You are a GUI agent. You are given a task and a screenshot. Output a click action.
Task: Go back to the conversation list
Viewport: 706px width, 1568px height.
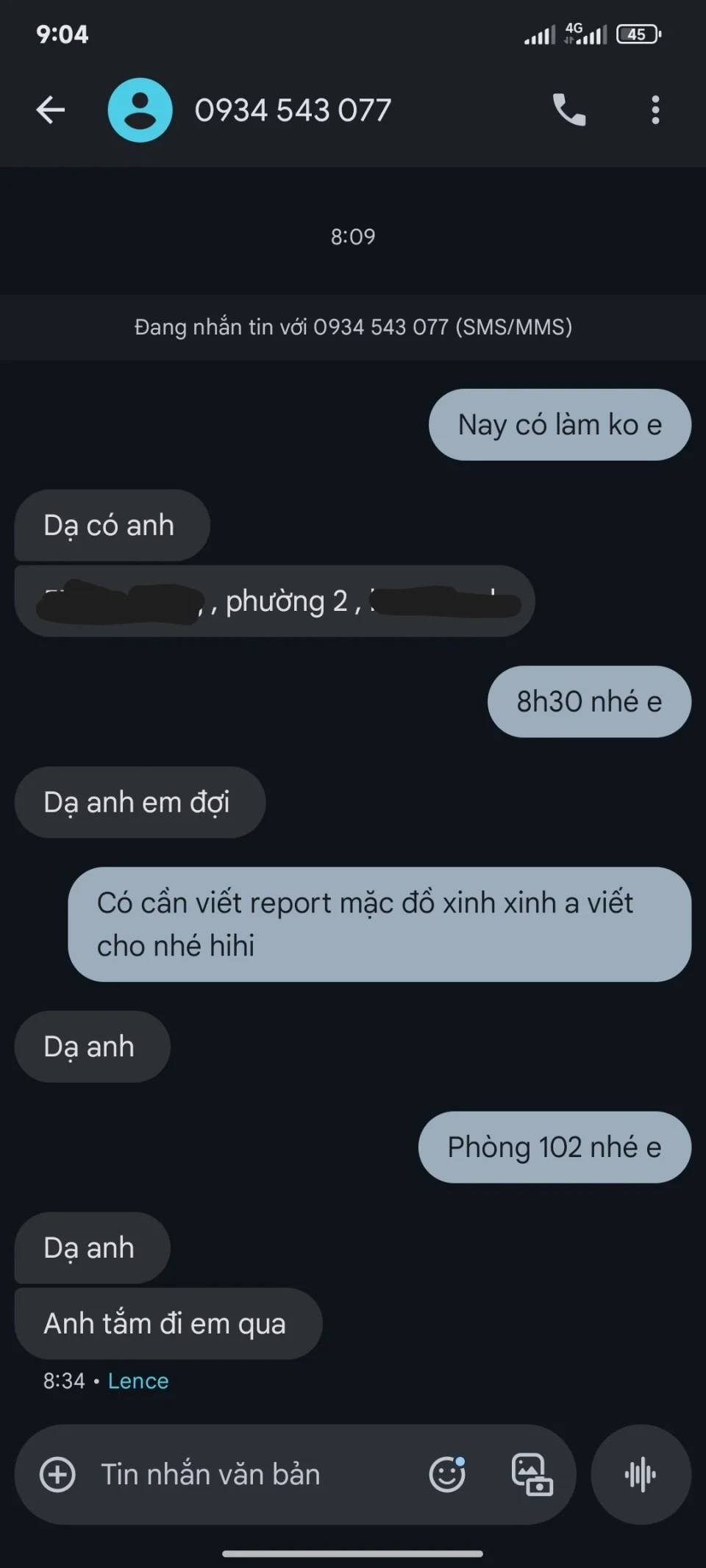(x=51, y=110)
